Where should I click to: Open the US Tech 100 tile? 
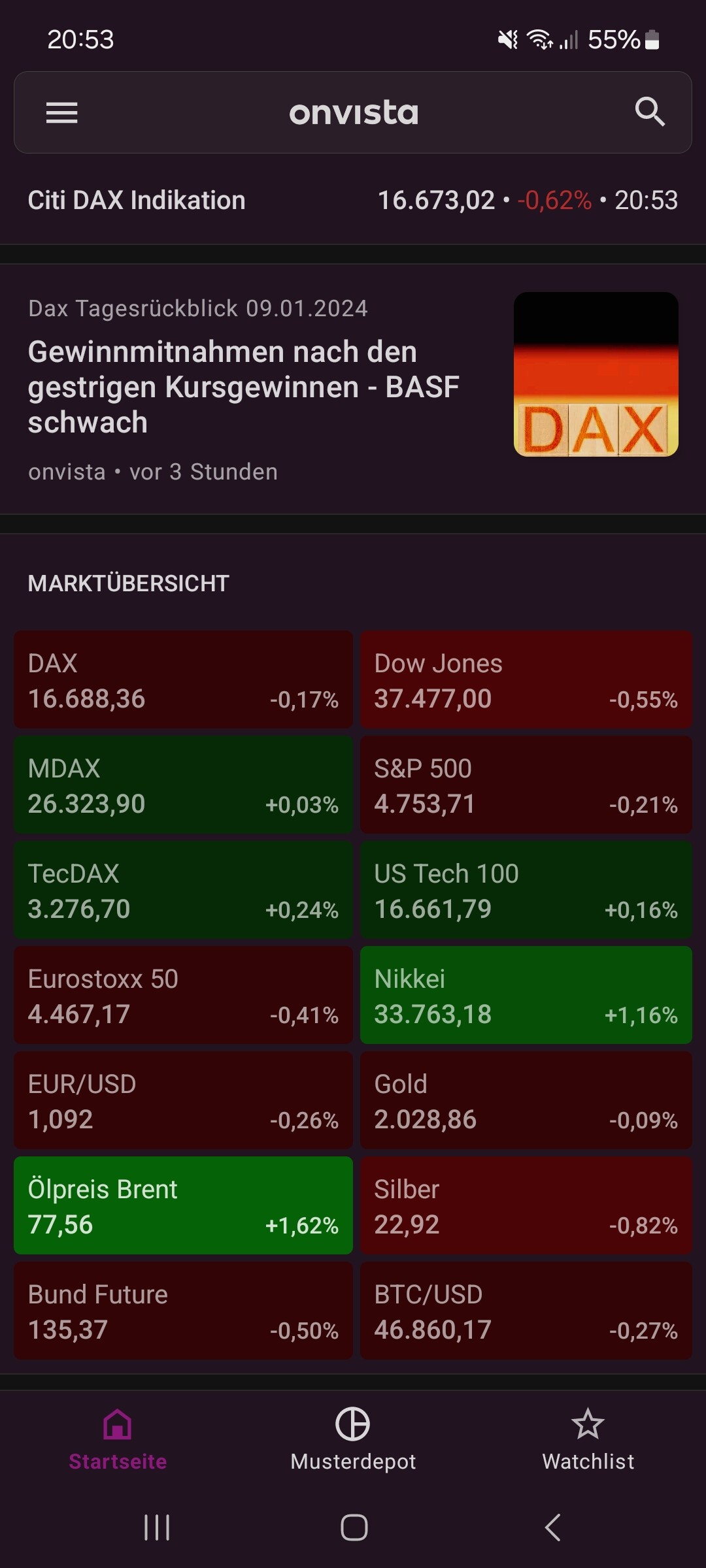(x=526, y=890)
